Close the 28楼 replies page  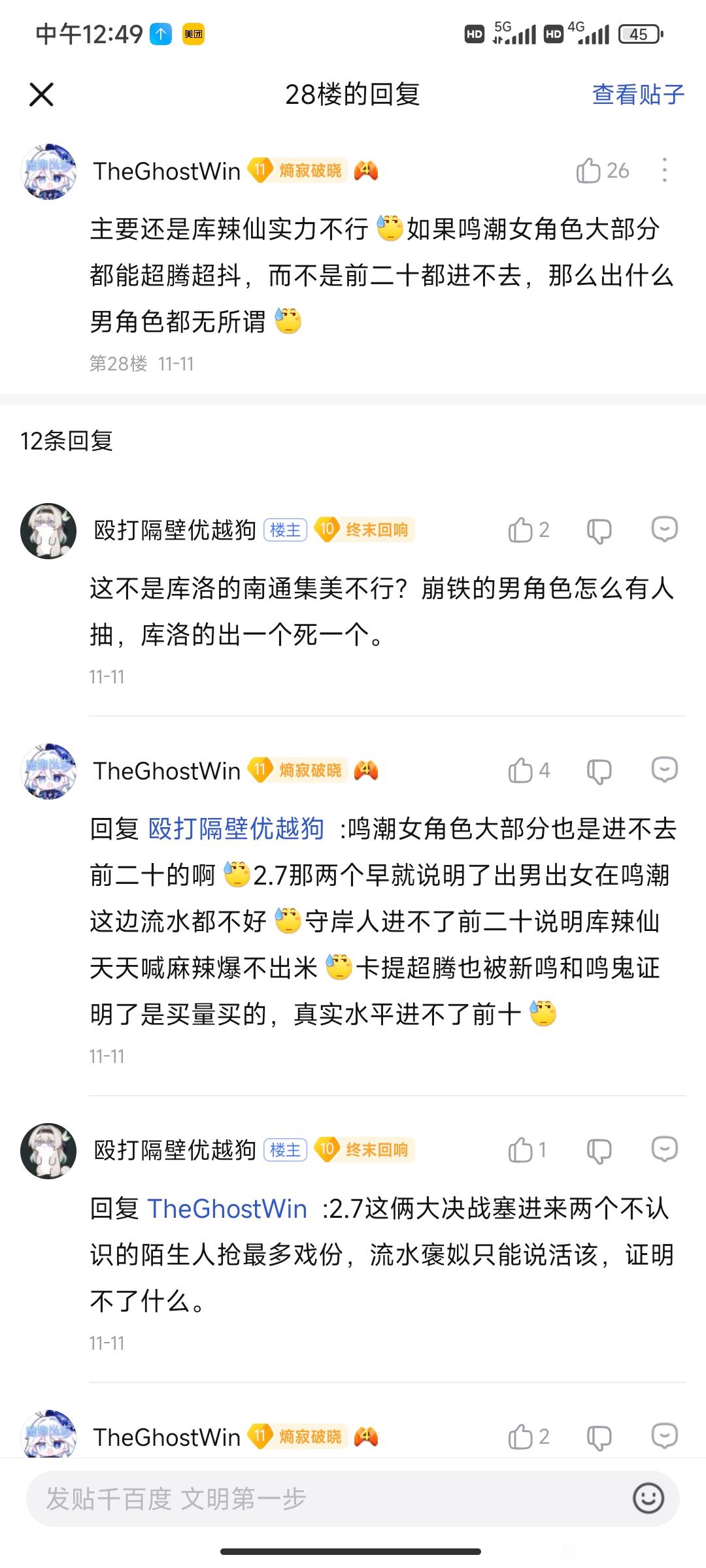41,95
